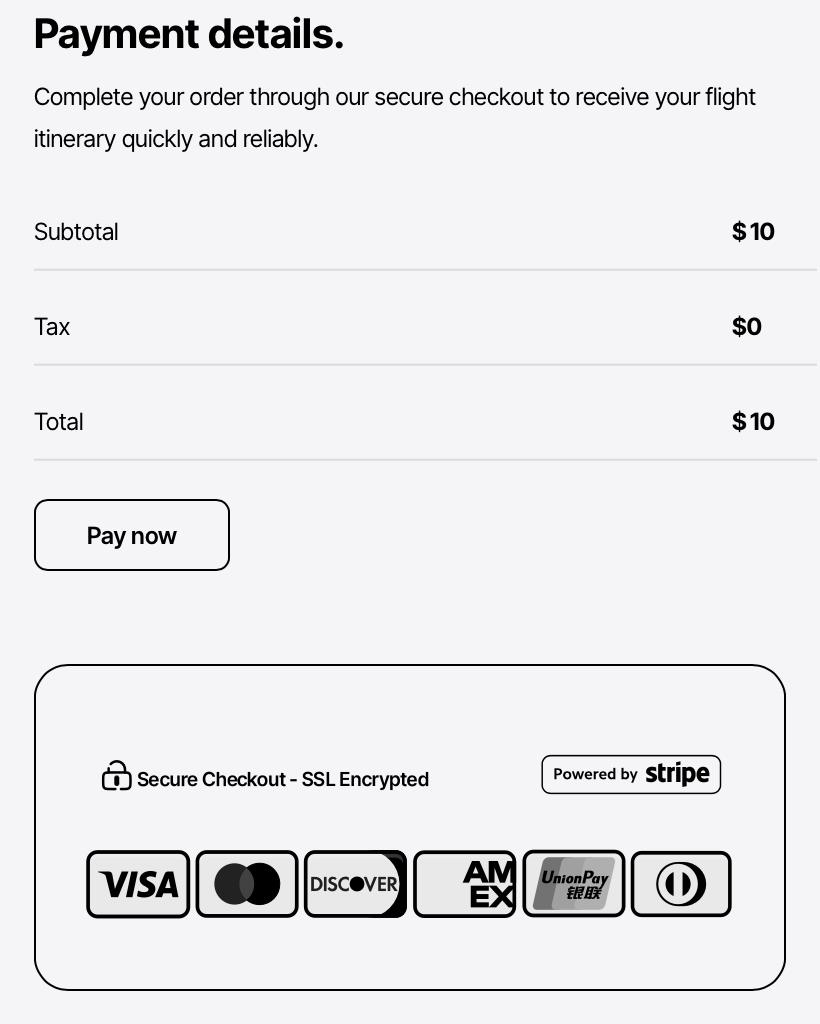Open the Powered by Stripe badge
820x1024 pixels.
(x=631, y=774)
